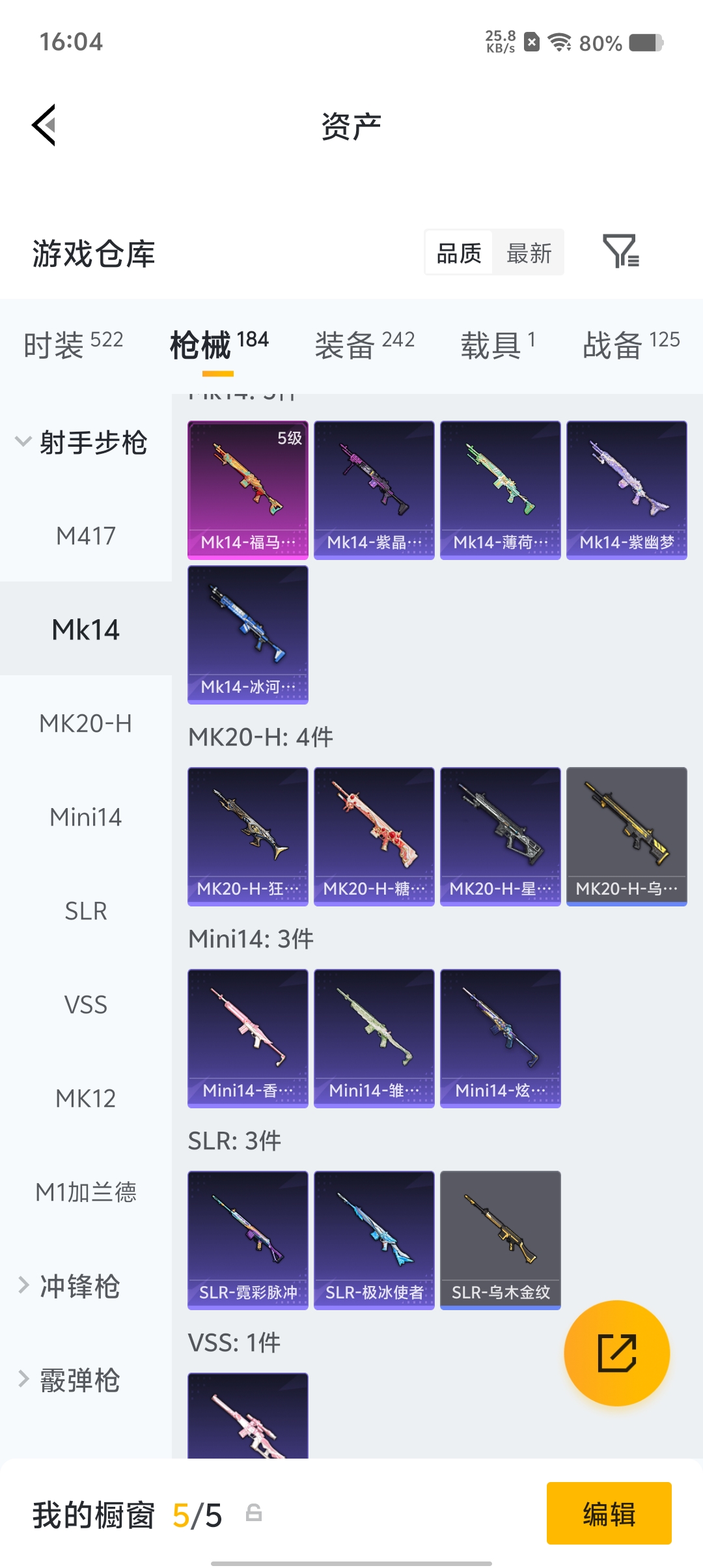
Task: Switch to the 装备 tab
Action: click(x=365, y=344)
